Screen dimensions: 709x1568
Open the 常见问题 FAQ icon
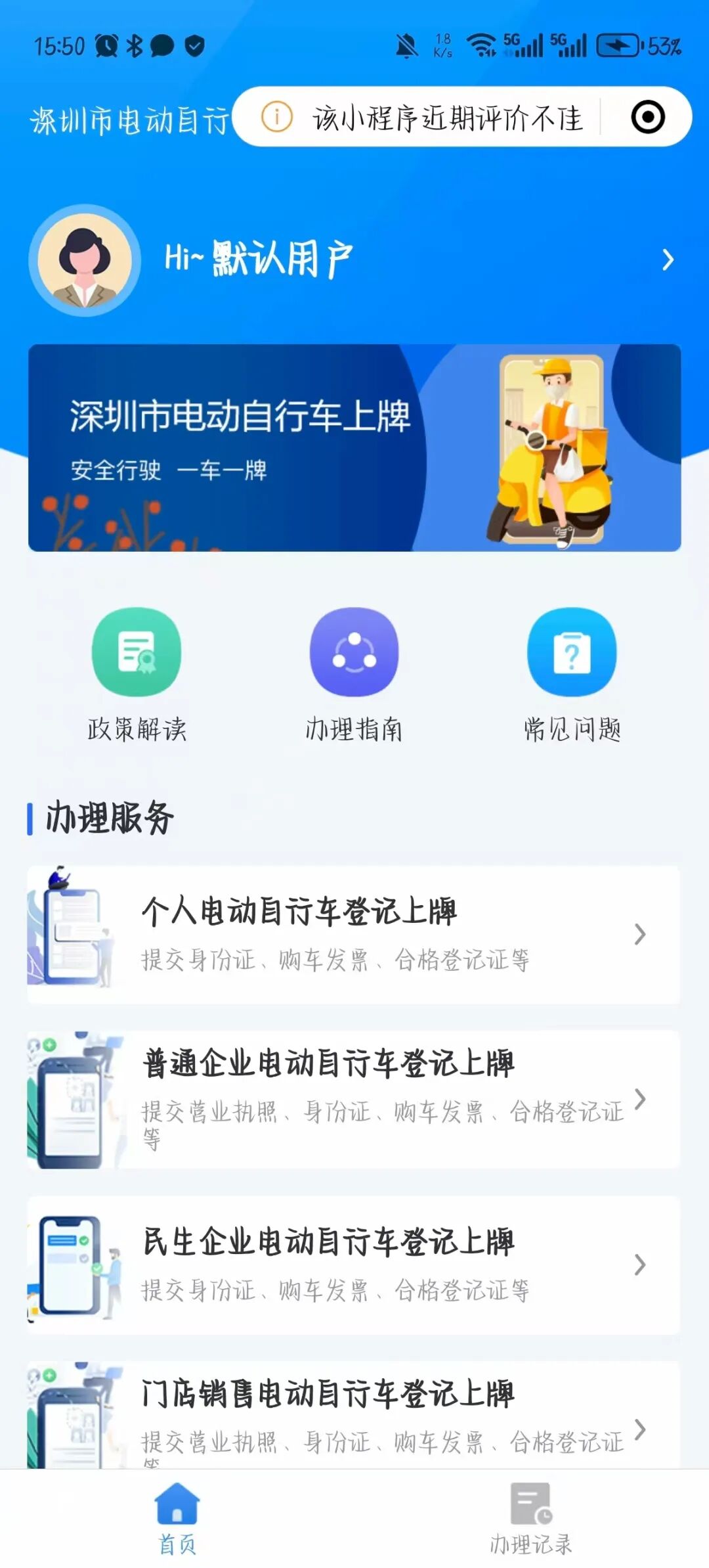[571, 650]
